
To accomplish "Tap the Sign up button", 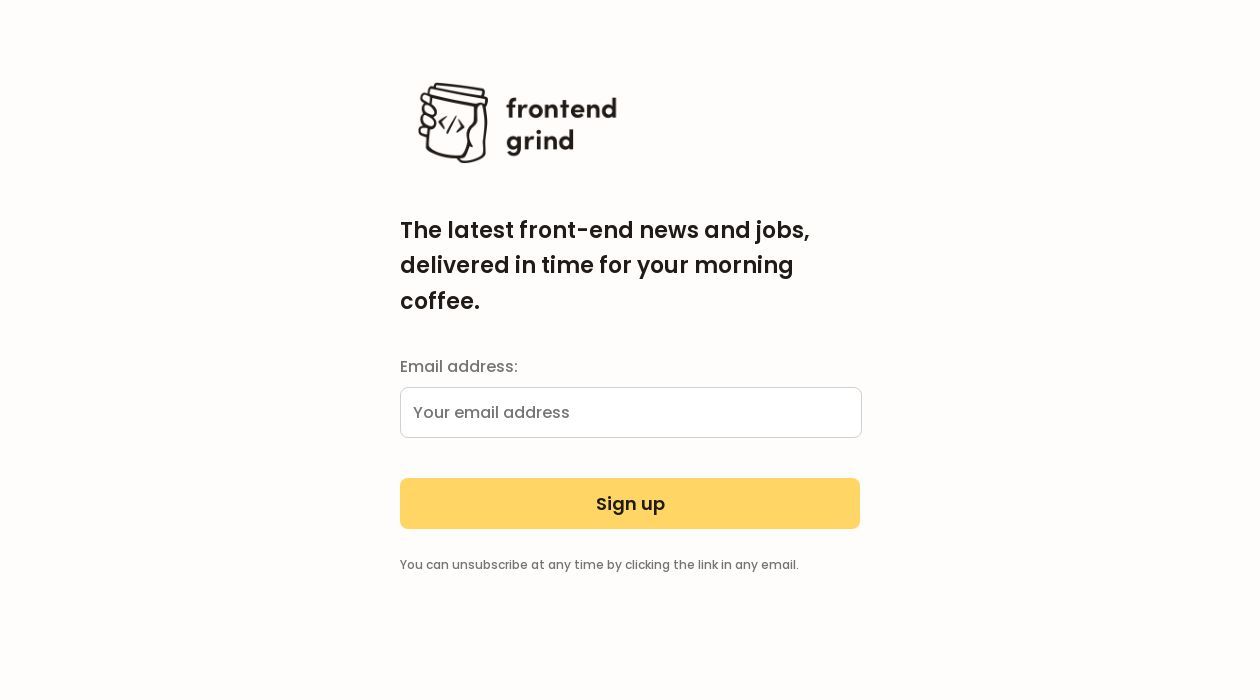I will (x=630, y=503).
